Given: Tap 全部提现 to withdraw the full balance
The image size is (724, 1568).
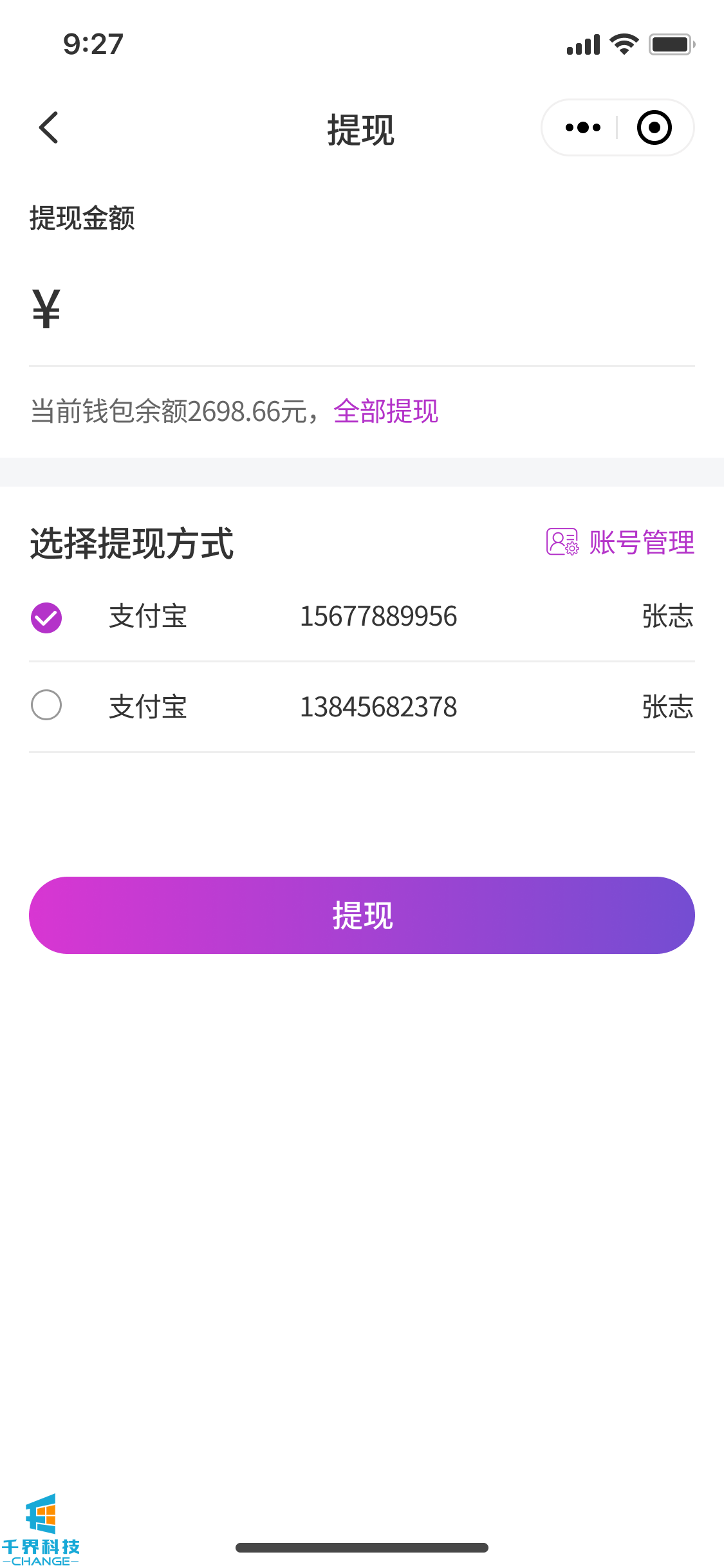Looking at the screenshot, I should (x=385, y=411).
